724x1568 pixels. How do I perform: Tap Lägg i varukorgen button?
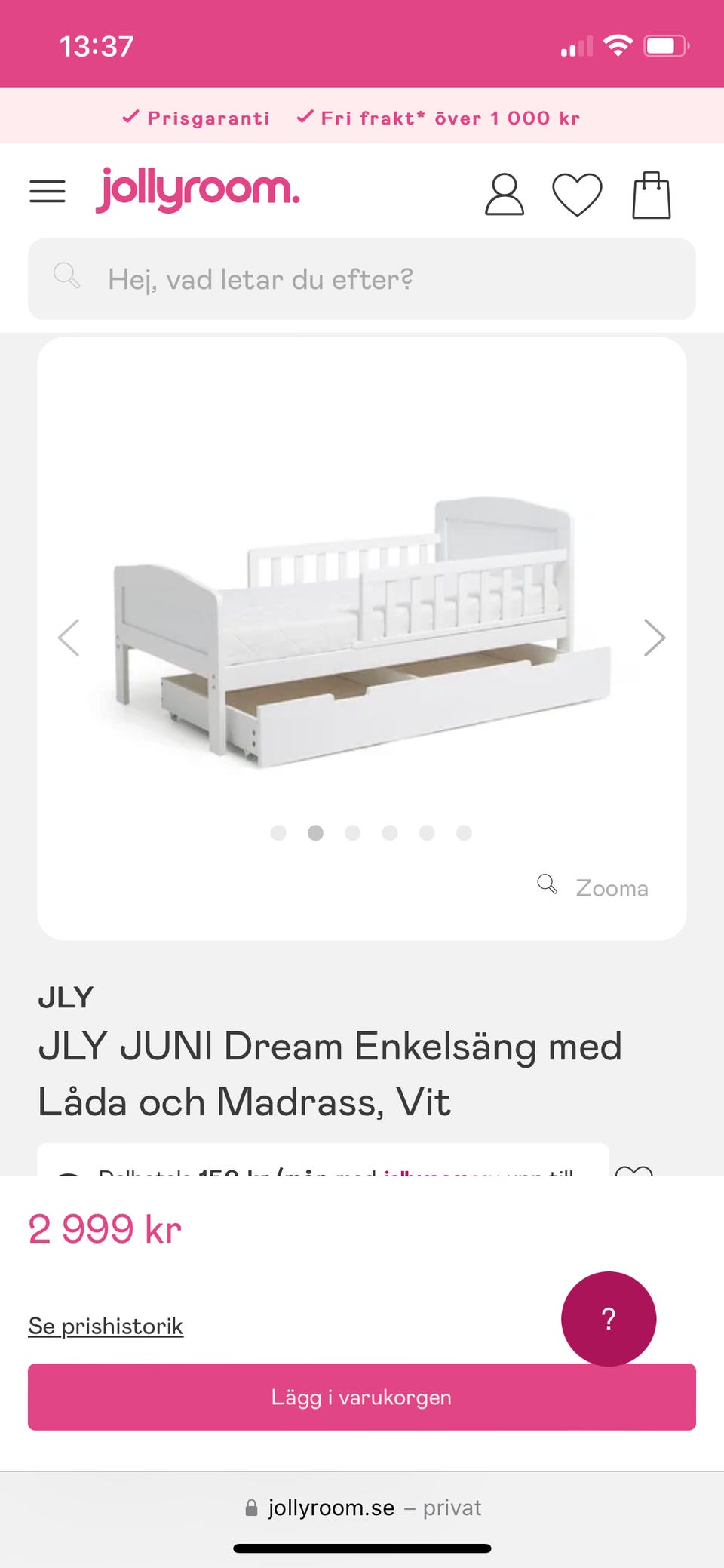pyautogui.click(x=362, y=1397)
